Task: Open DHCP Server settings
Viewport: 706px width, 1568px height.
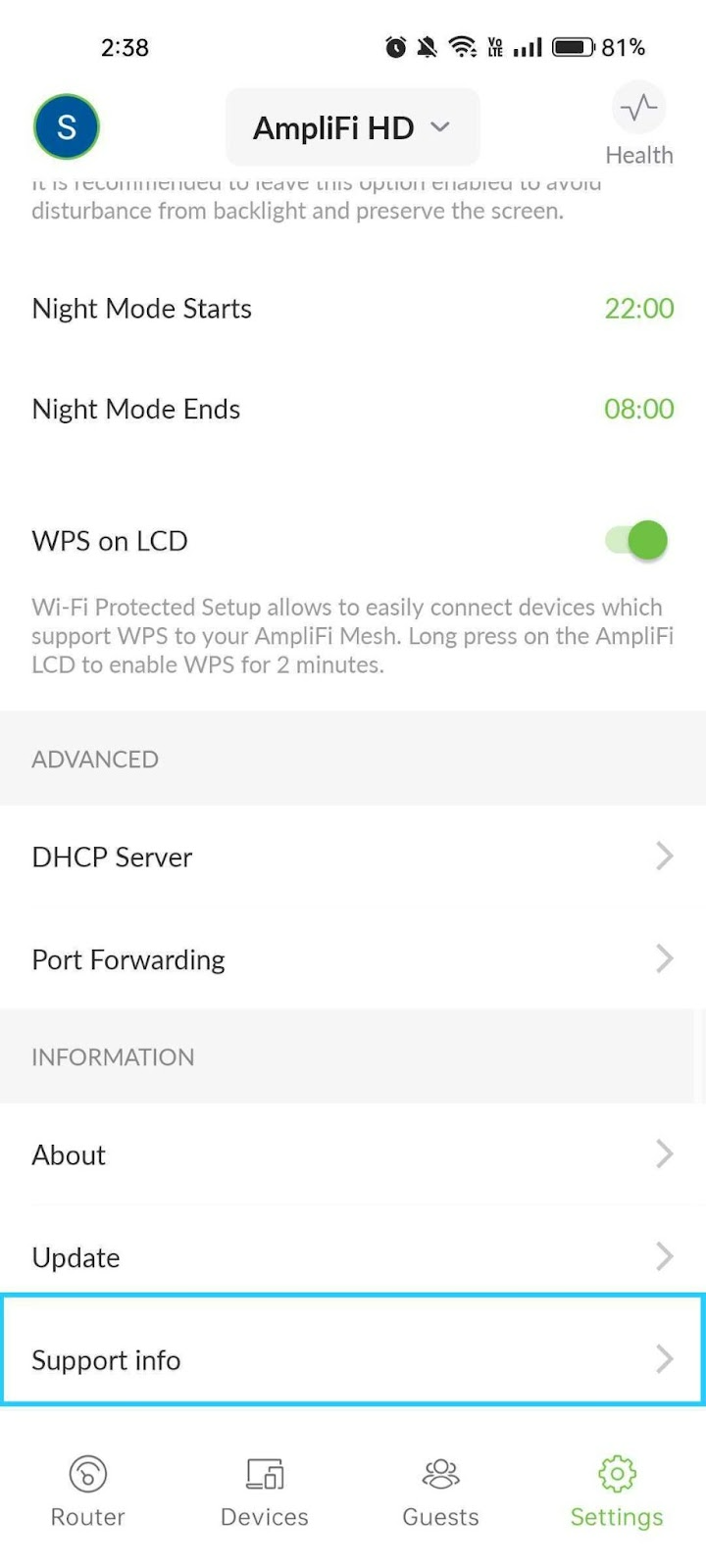Action: [x=353, y=857]
